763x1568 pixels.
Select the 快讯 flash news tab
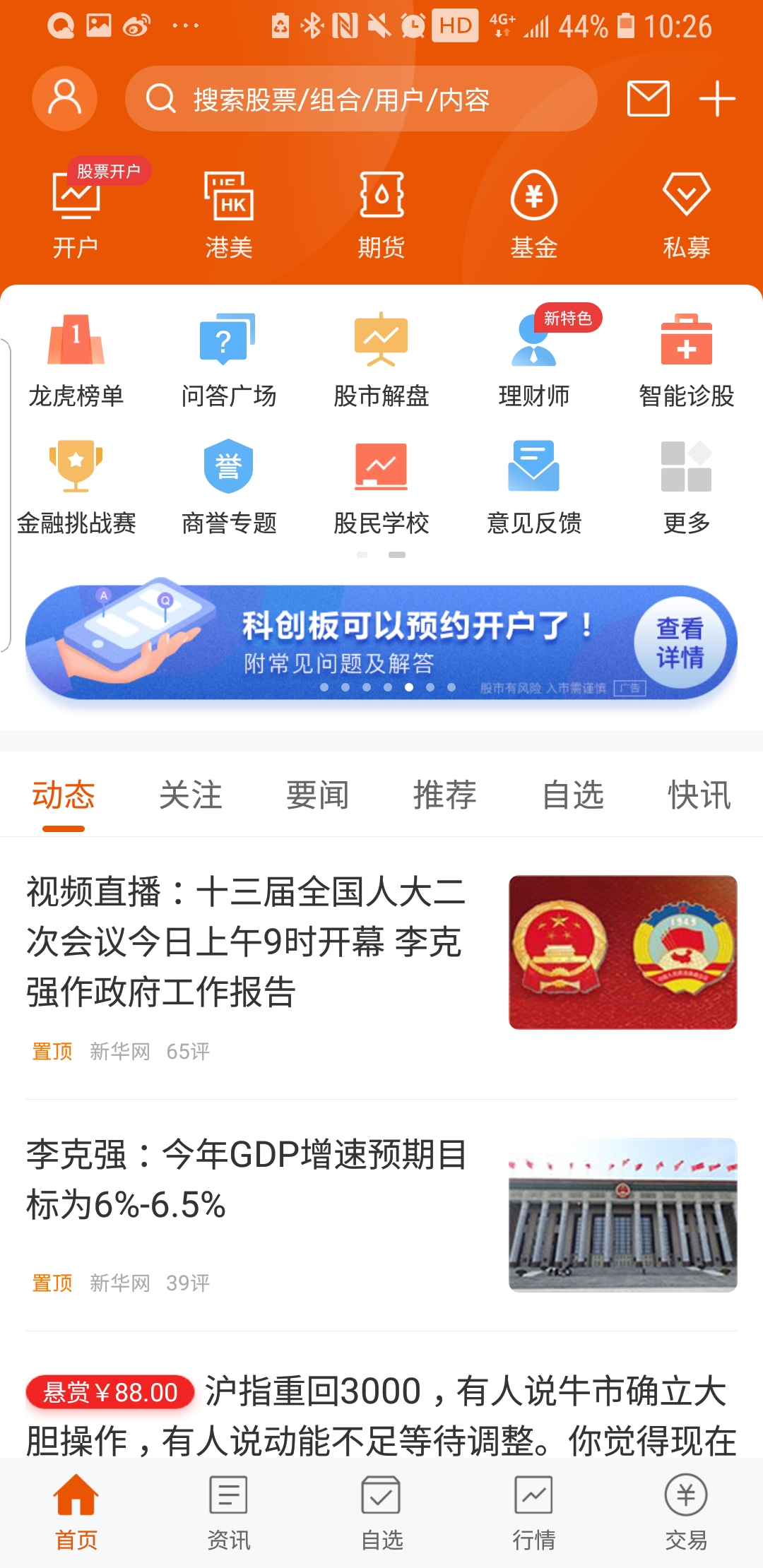coord(699,795)
